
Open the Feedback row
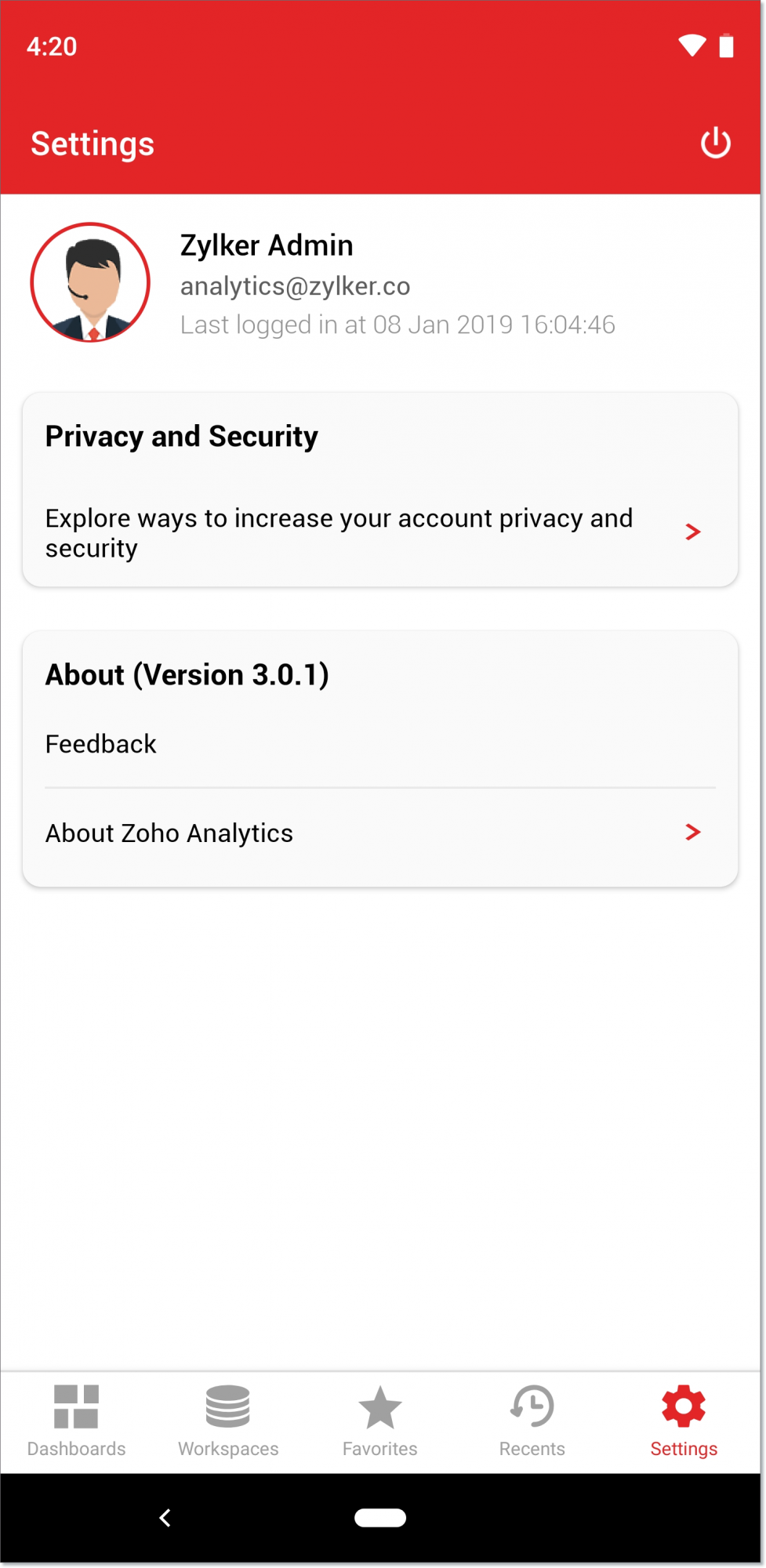point(380,744)
